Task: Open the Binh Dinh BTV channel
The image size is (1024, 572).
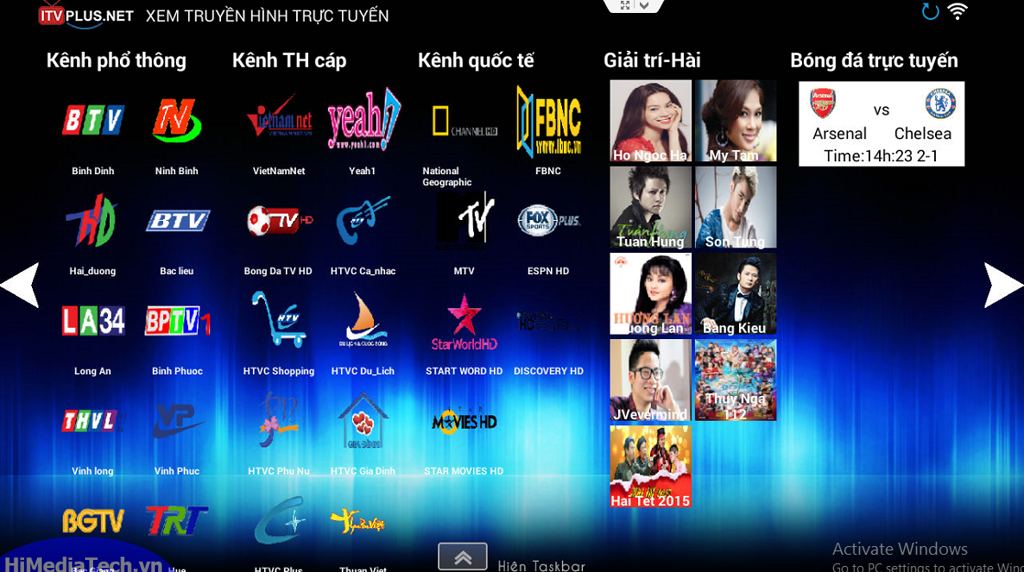Action: tap(93, 123)
